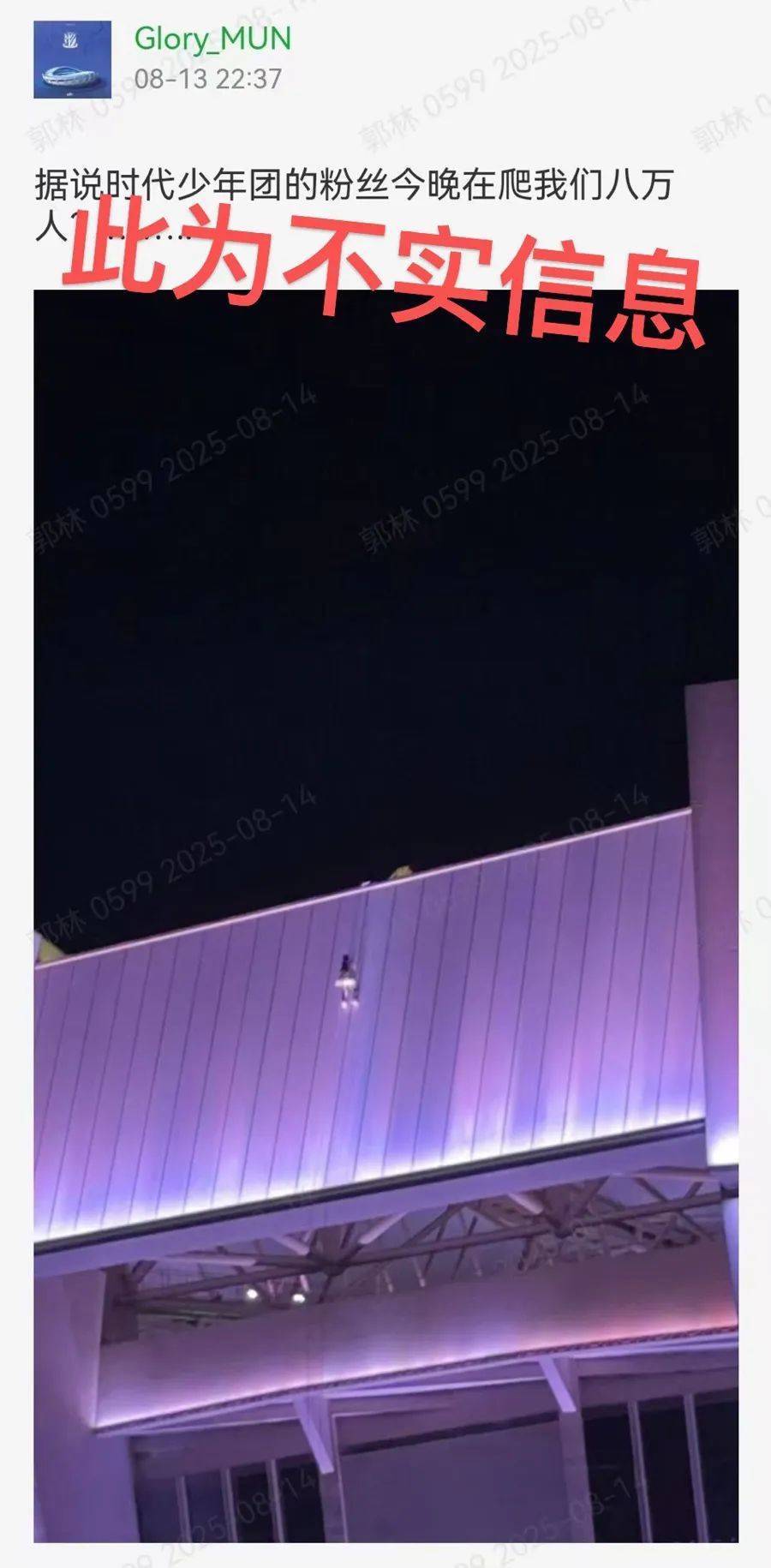Open the stadium roof photo in the post
This screenshot has height=1568, width=771.
(x=385, y=917)
